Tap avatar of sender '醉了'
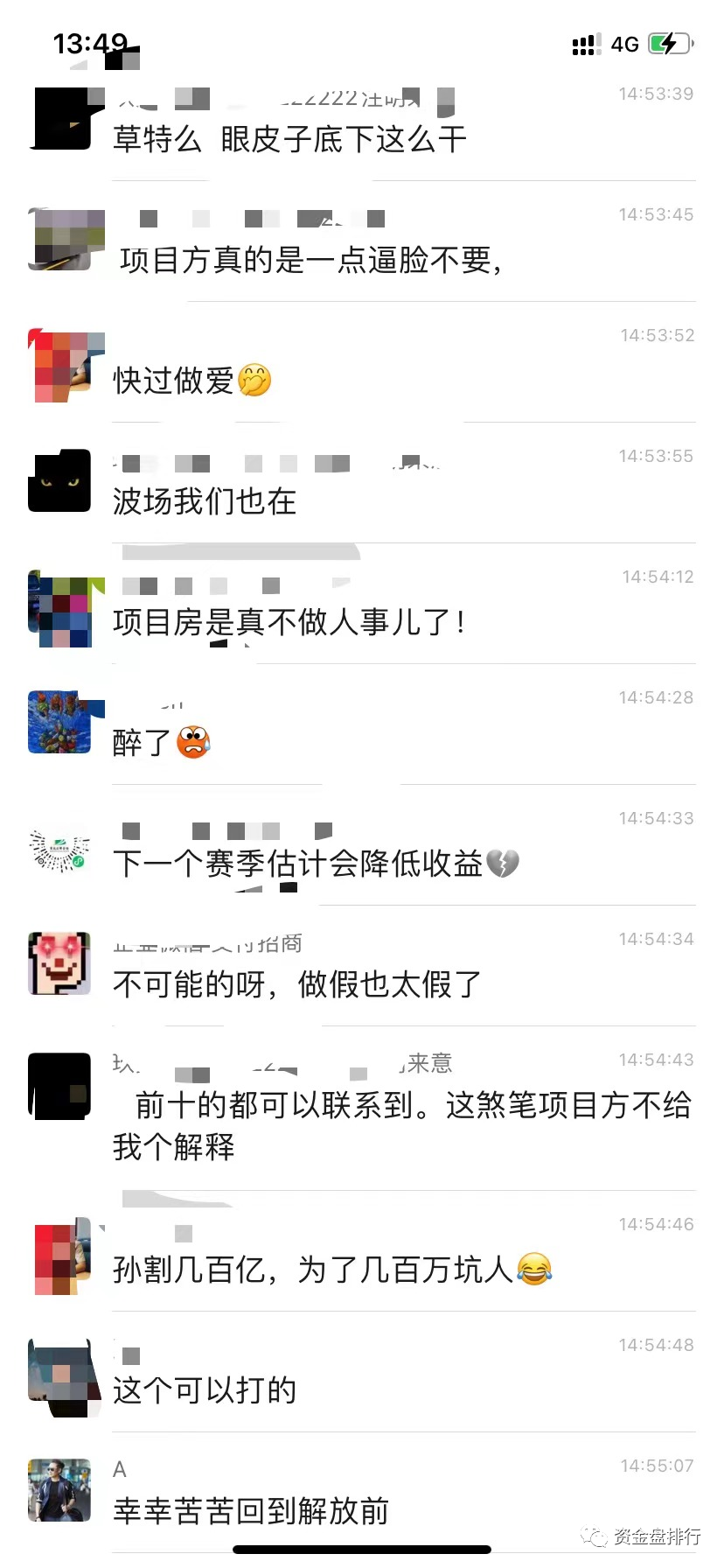The image size is (724, 1568). point(59,722)
